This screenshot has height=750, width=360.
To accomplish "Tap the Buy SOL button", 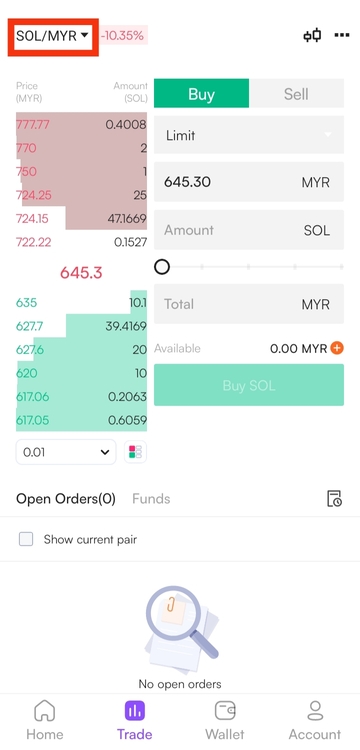I will tap(249, 385).
